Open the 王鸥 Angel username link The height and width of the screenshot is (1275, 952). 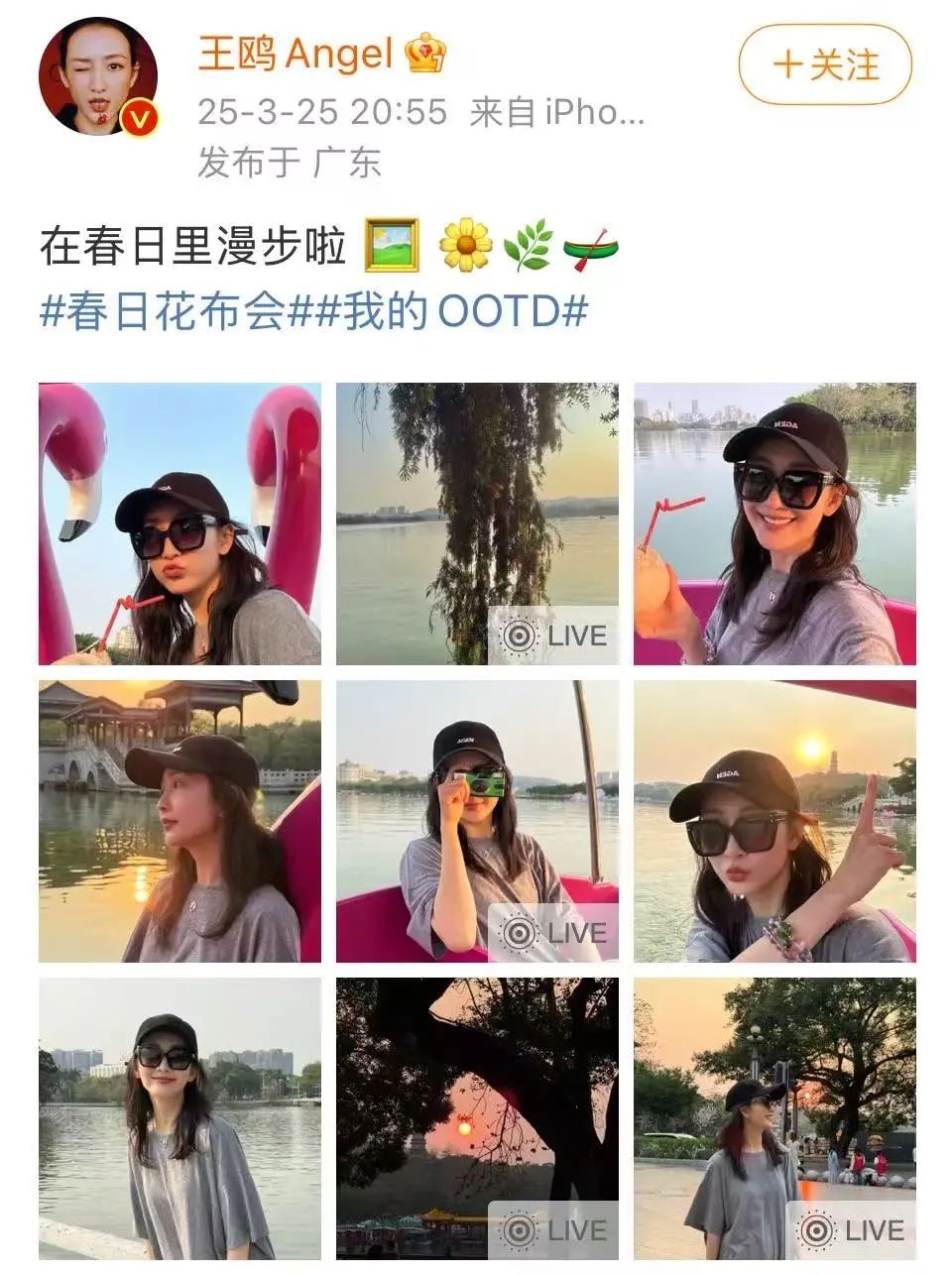[x=296, y=54]
